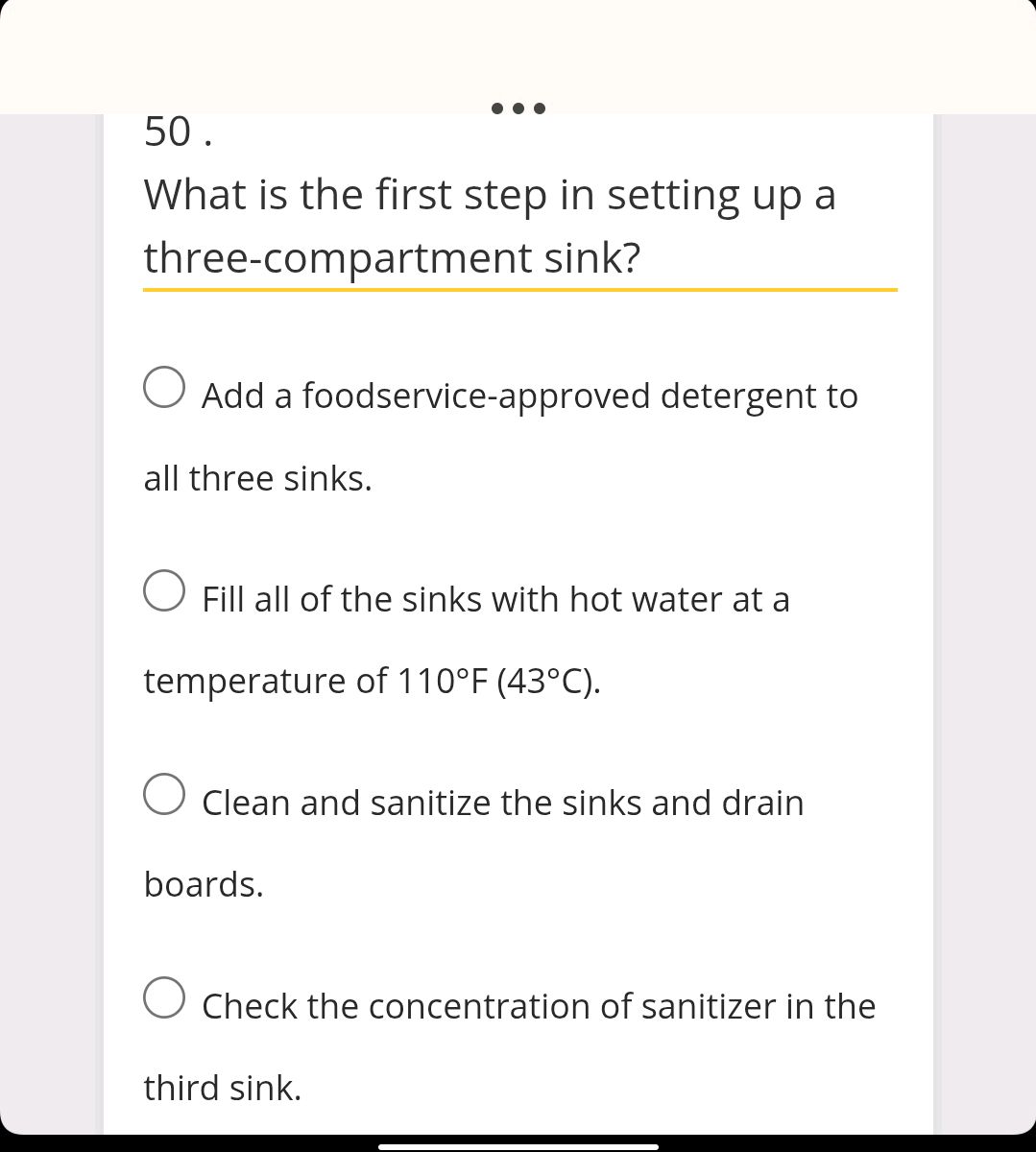The width and height of the screenshot is (1036, 1152).
Task: Click the phrase 'all three sinks'
Action: pos(256,477)
